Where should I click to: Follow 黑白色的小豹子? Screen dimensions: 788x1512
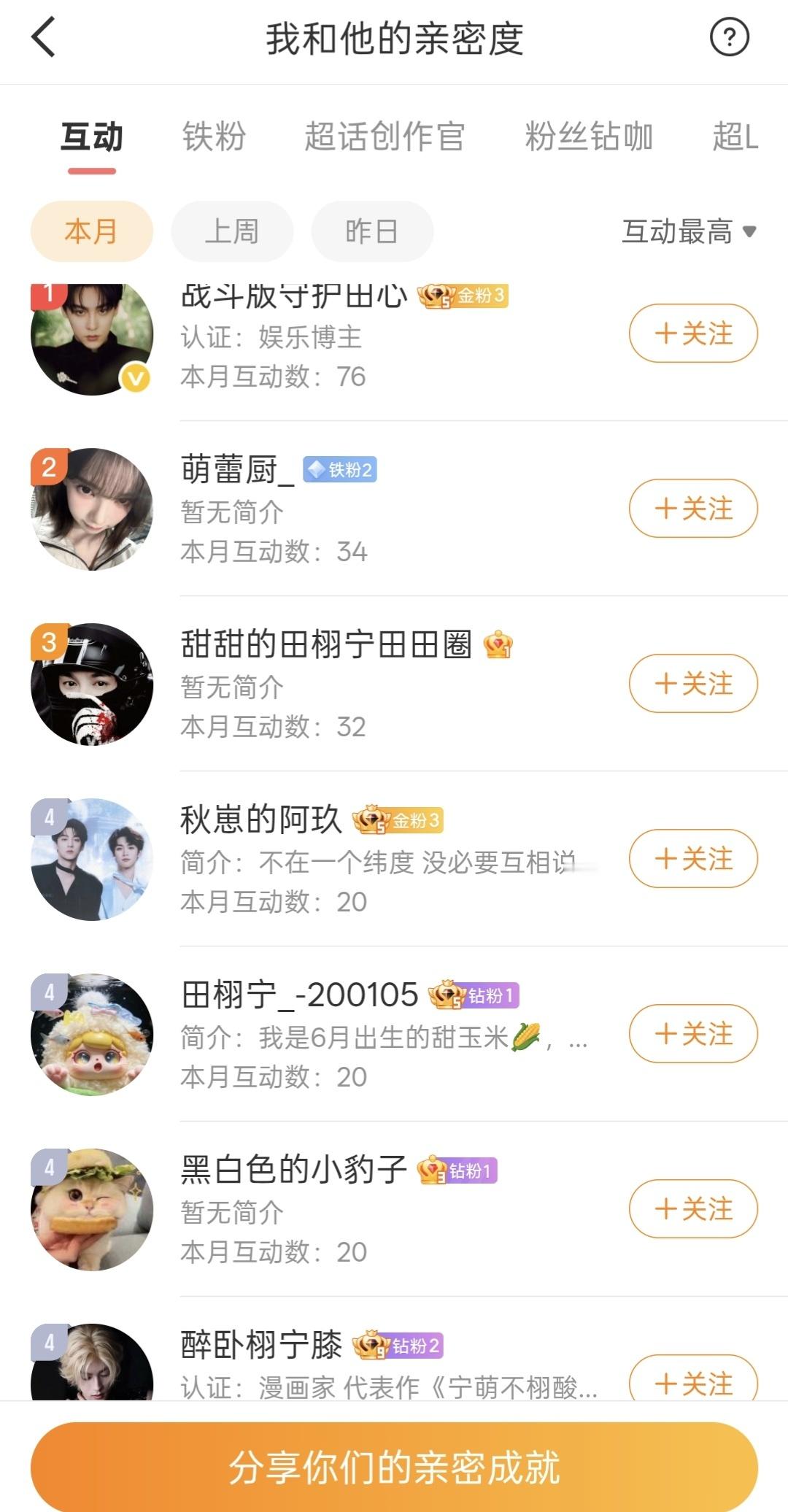[x=693, y=1209]
